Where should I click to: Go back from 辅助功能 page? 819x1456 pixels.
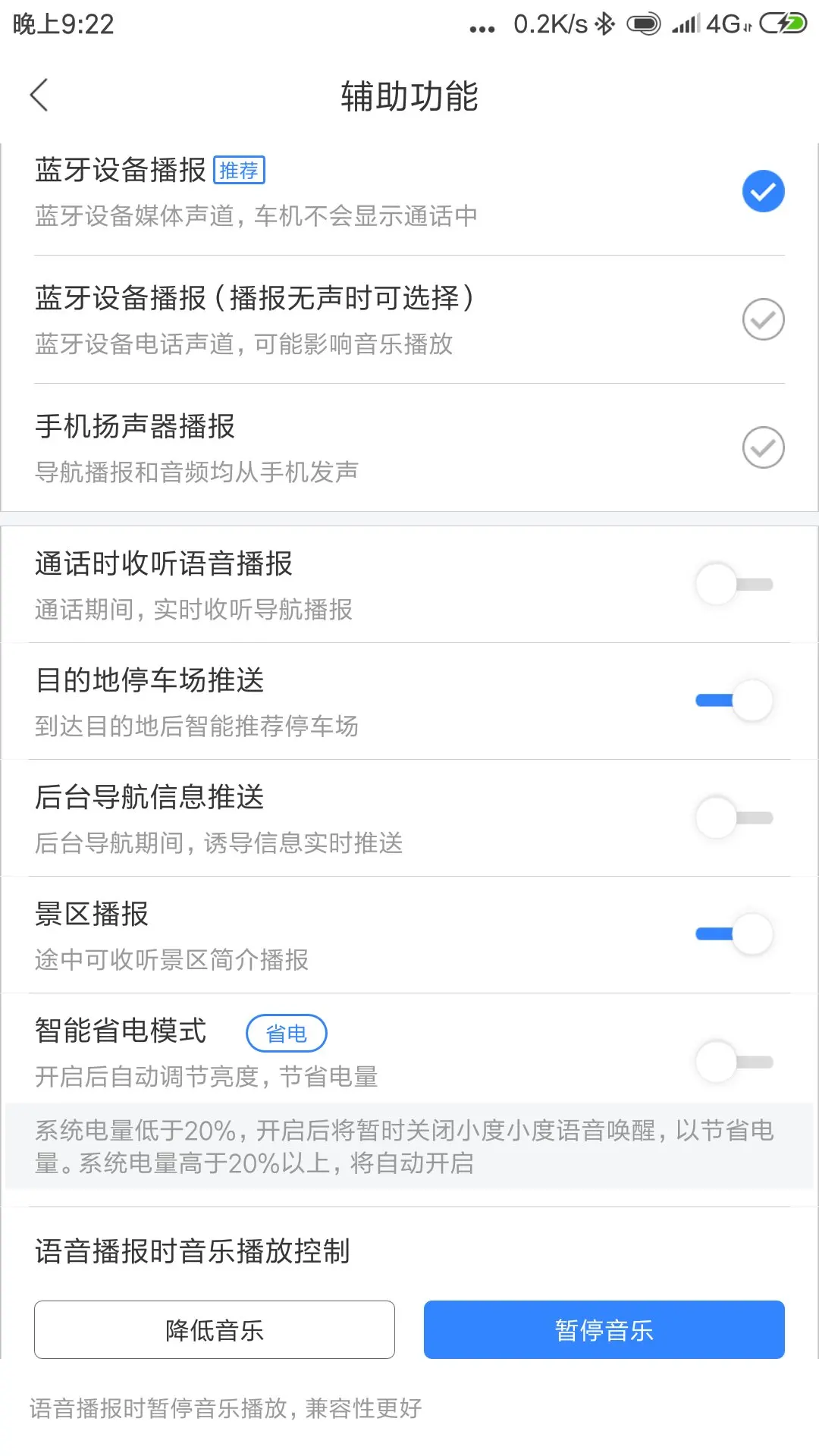(39, 96)
